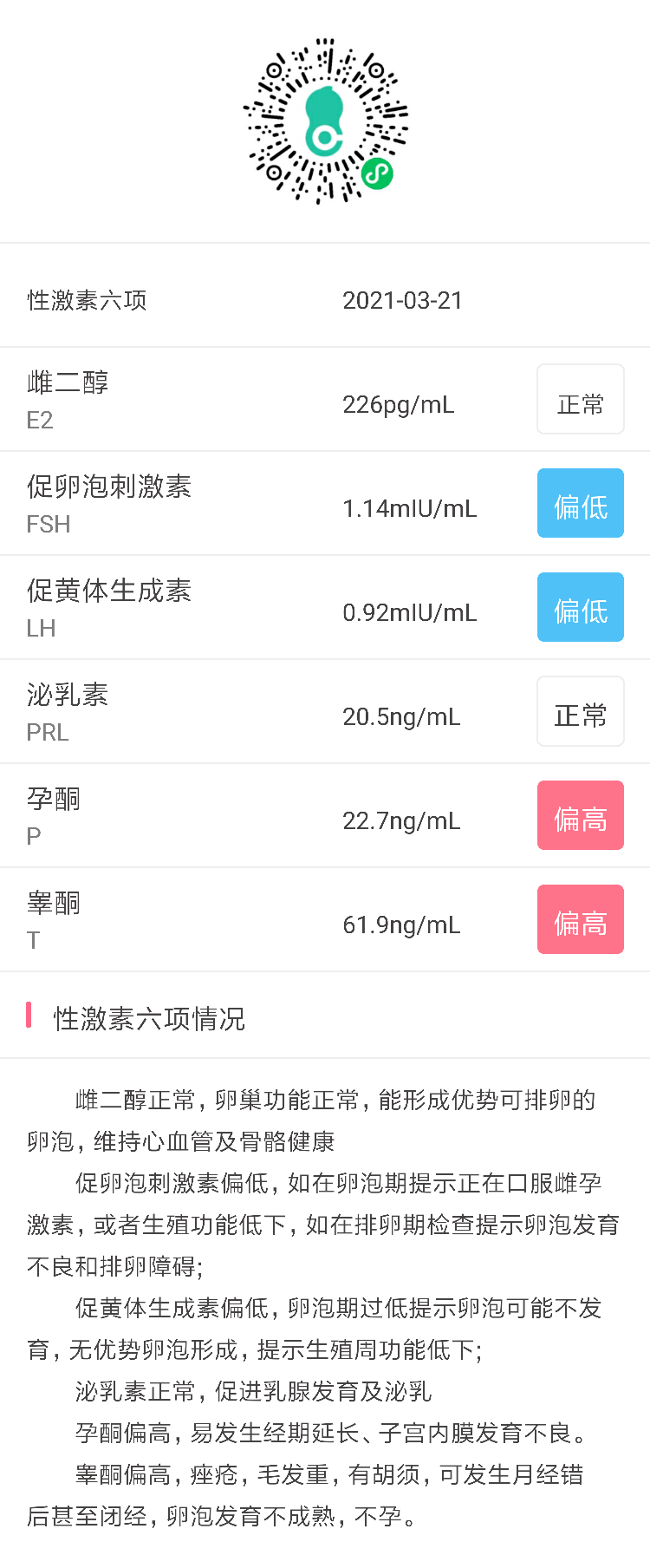This screenshot has width=650, height=1568.
Task: Select the 性激素六项 report header
Action: click(x=87, y=301)
